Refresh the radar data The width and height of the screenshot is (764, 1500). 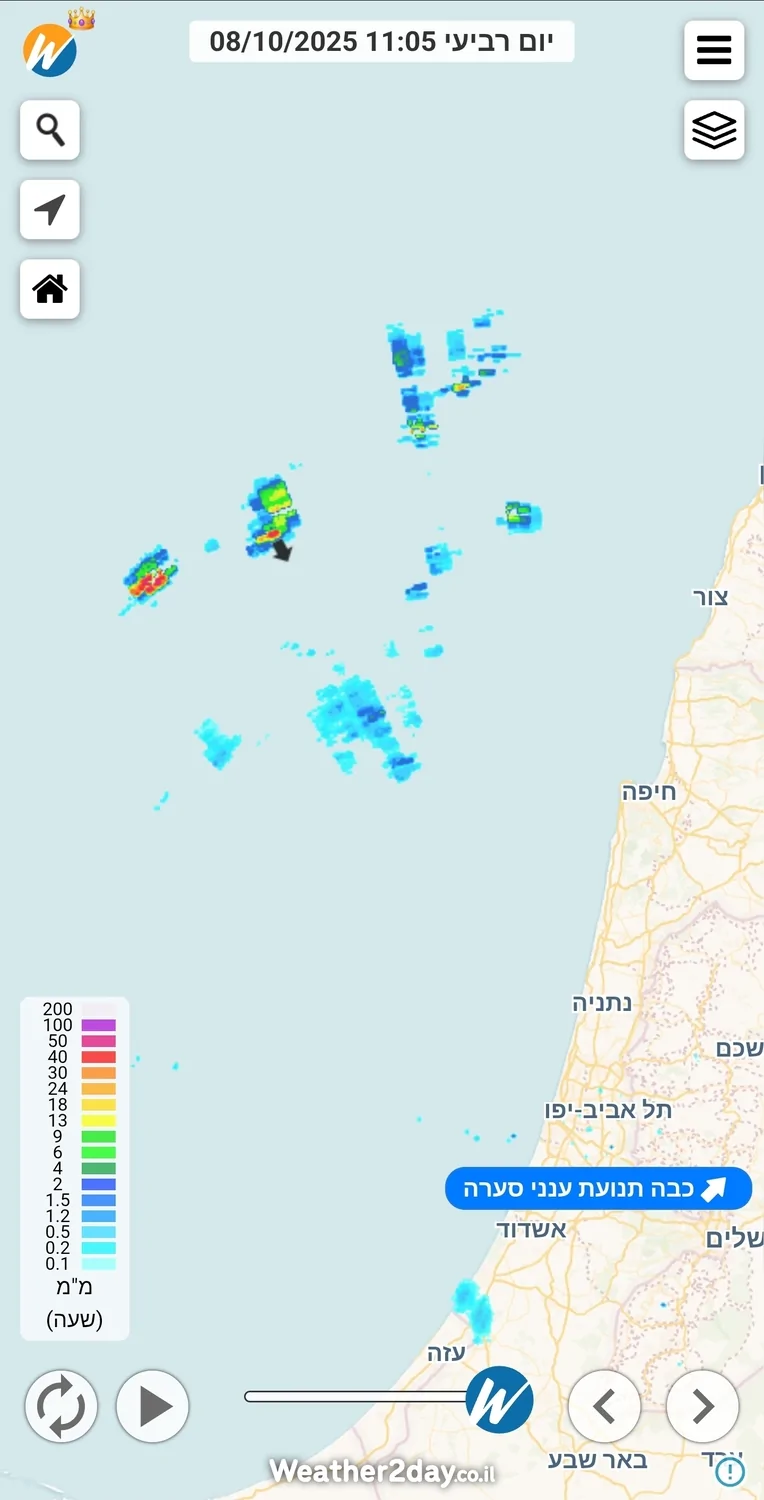(62, 1406)
